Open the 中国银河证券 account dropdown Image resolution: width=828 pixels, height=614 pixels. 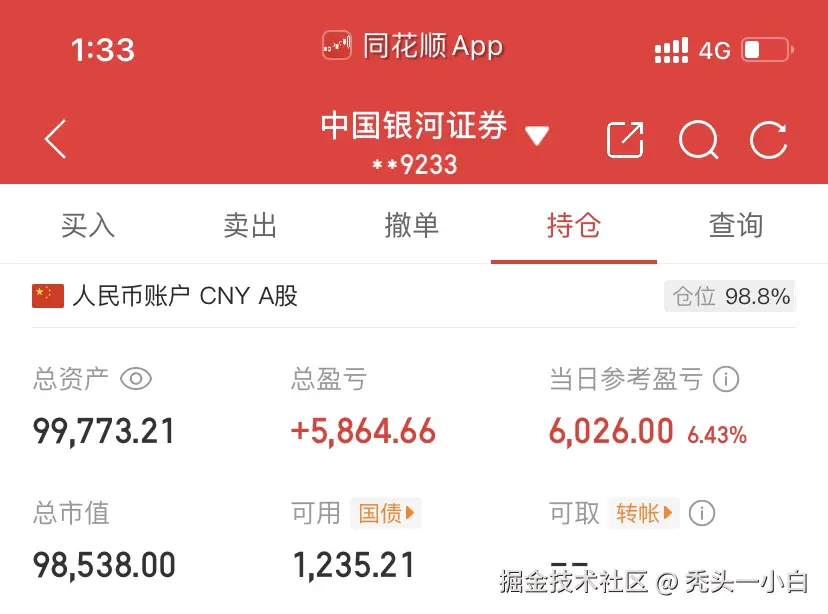(537, 136)
